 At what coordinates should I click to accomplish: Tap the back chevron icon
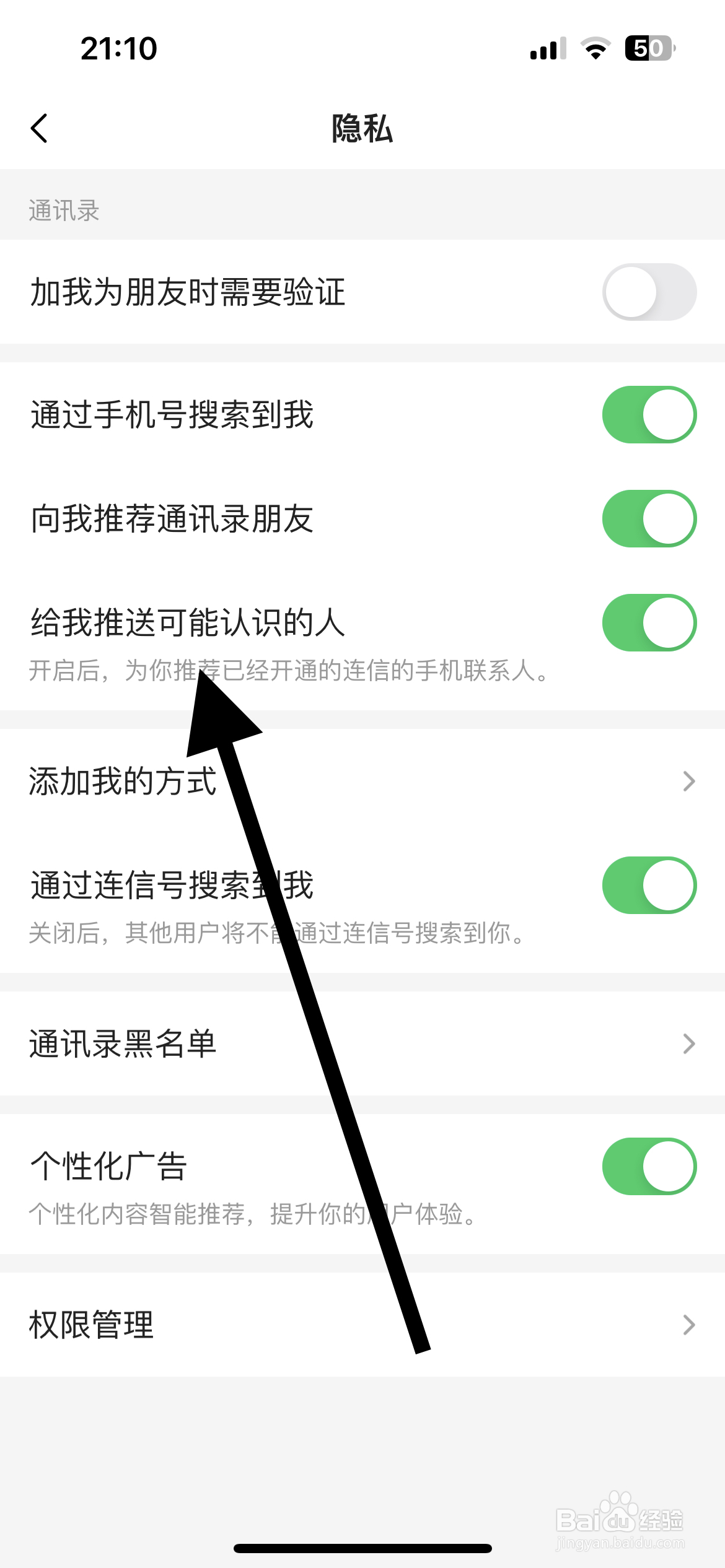tap(38, 129)
